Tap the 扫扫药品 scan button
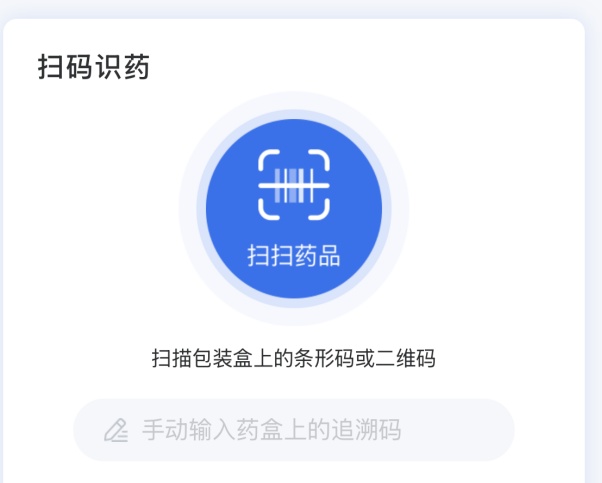Viewport: 602px width, 483px height. click(293, 207)
